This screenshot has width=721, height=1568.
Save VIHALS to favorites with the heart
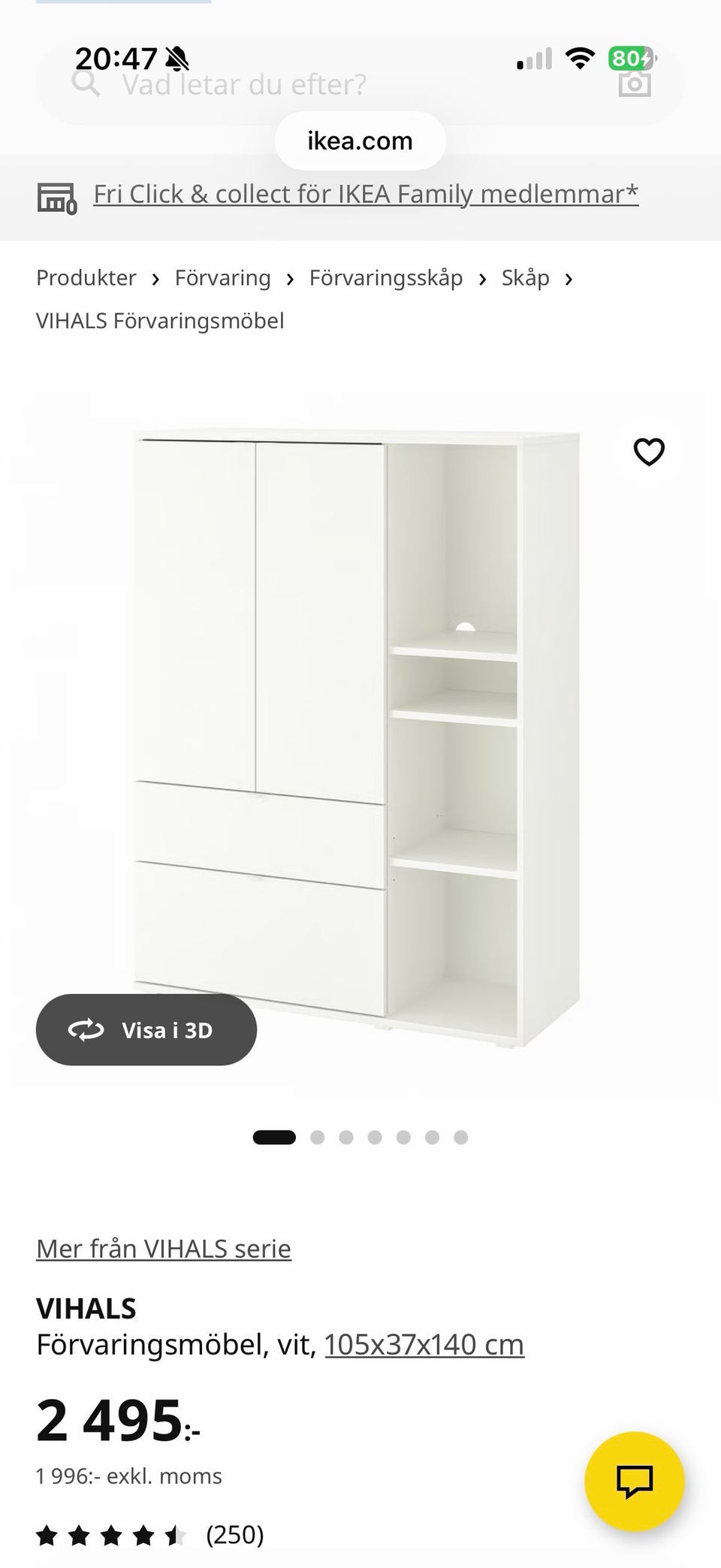649,452
